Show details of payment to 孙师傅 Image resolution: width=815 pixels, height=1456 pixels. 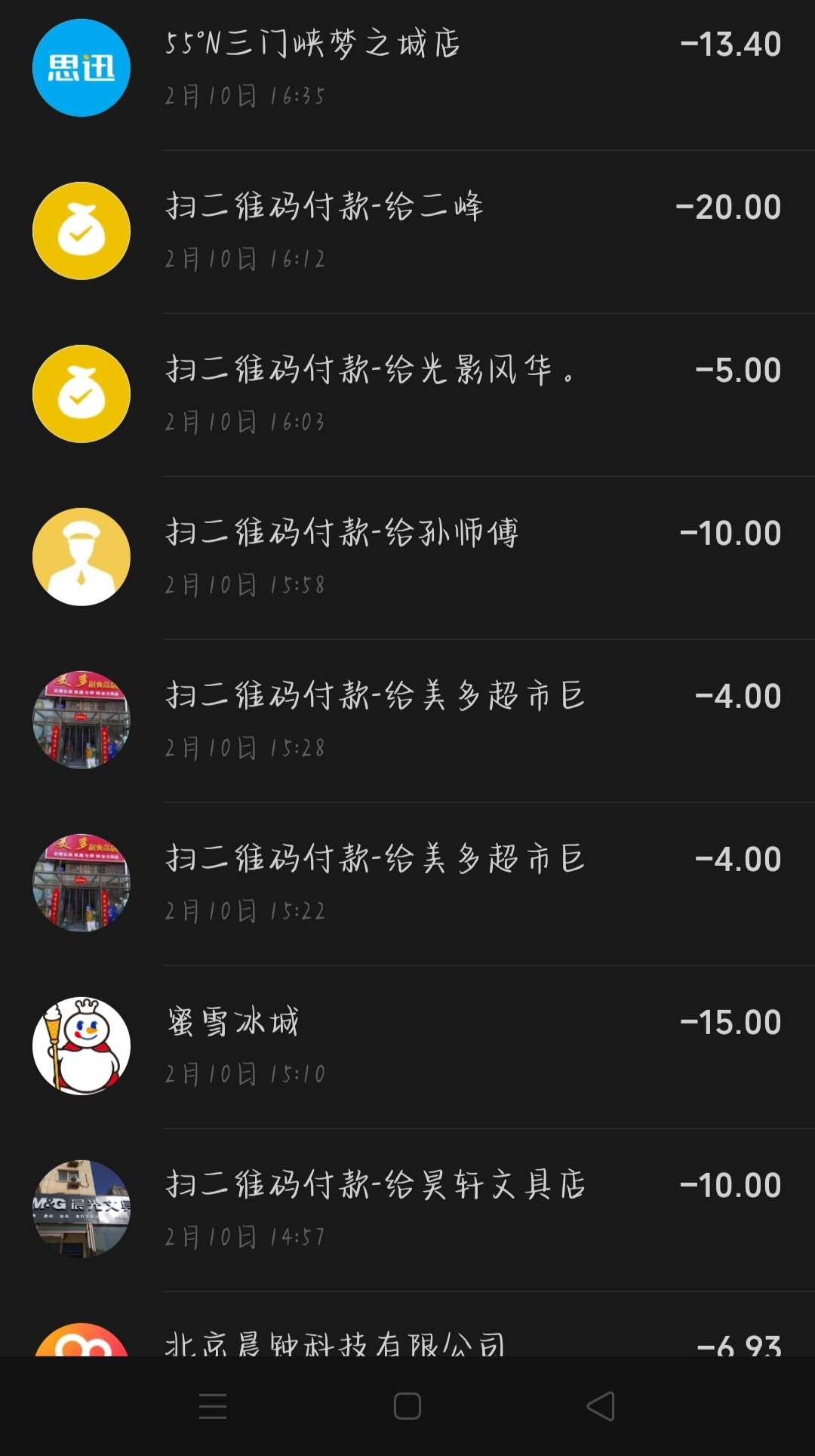[x=407, y=557]
